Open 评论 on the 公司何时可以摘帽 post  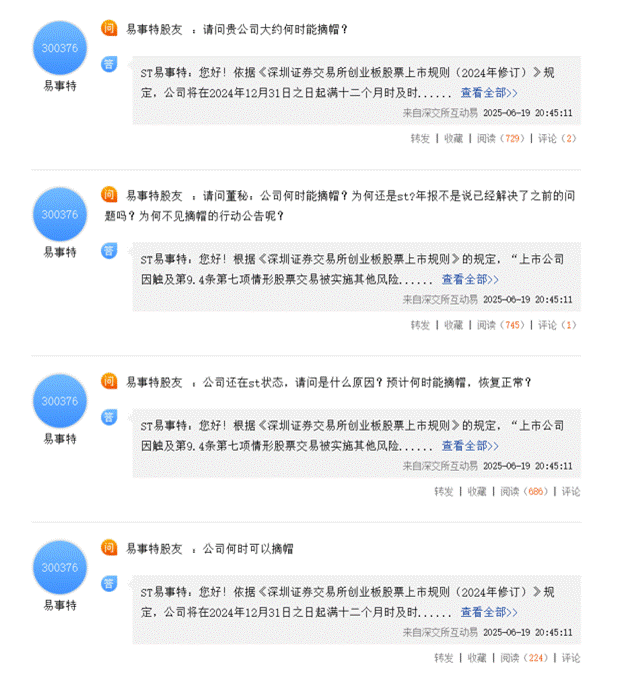click(571, 658)
